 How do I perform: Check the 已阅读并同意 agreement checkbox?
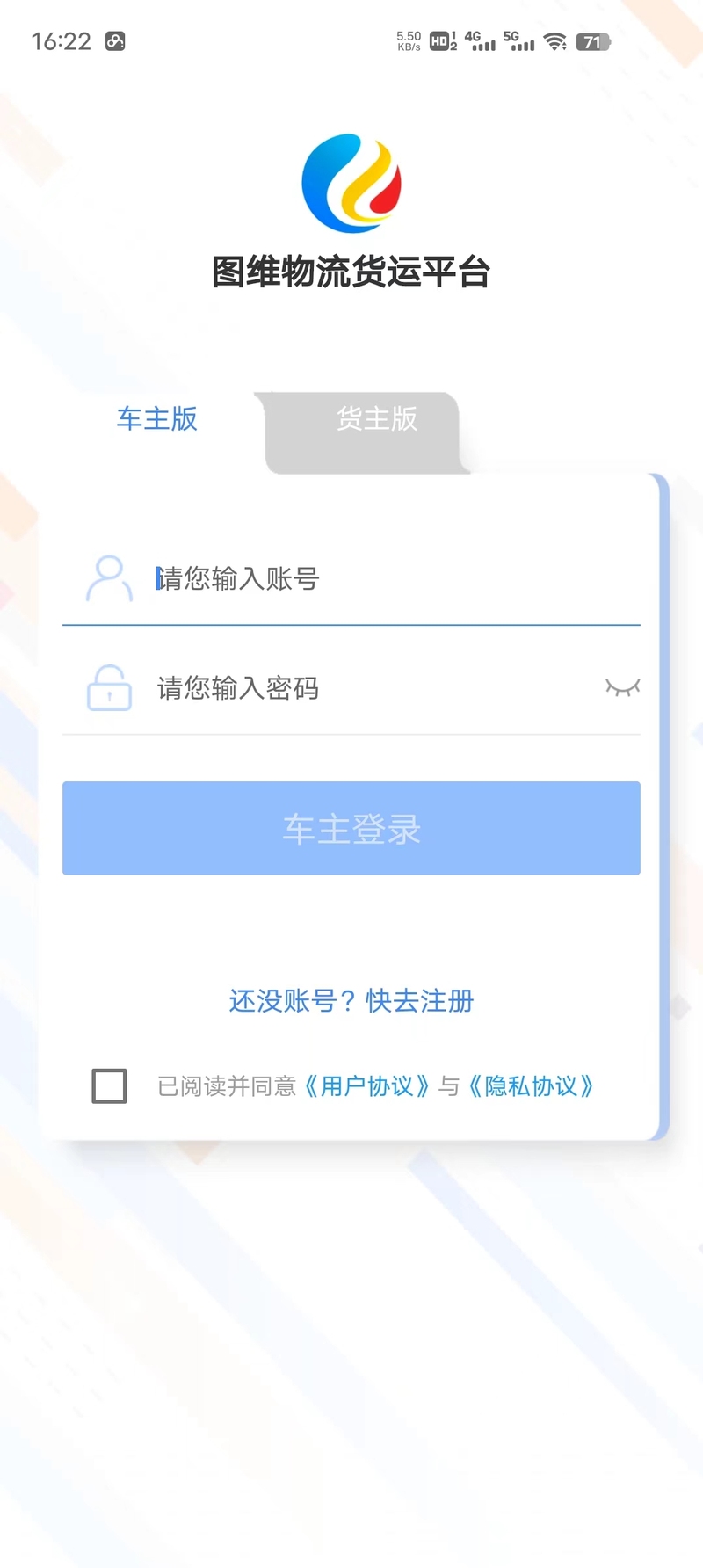point(110,1086)
